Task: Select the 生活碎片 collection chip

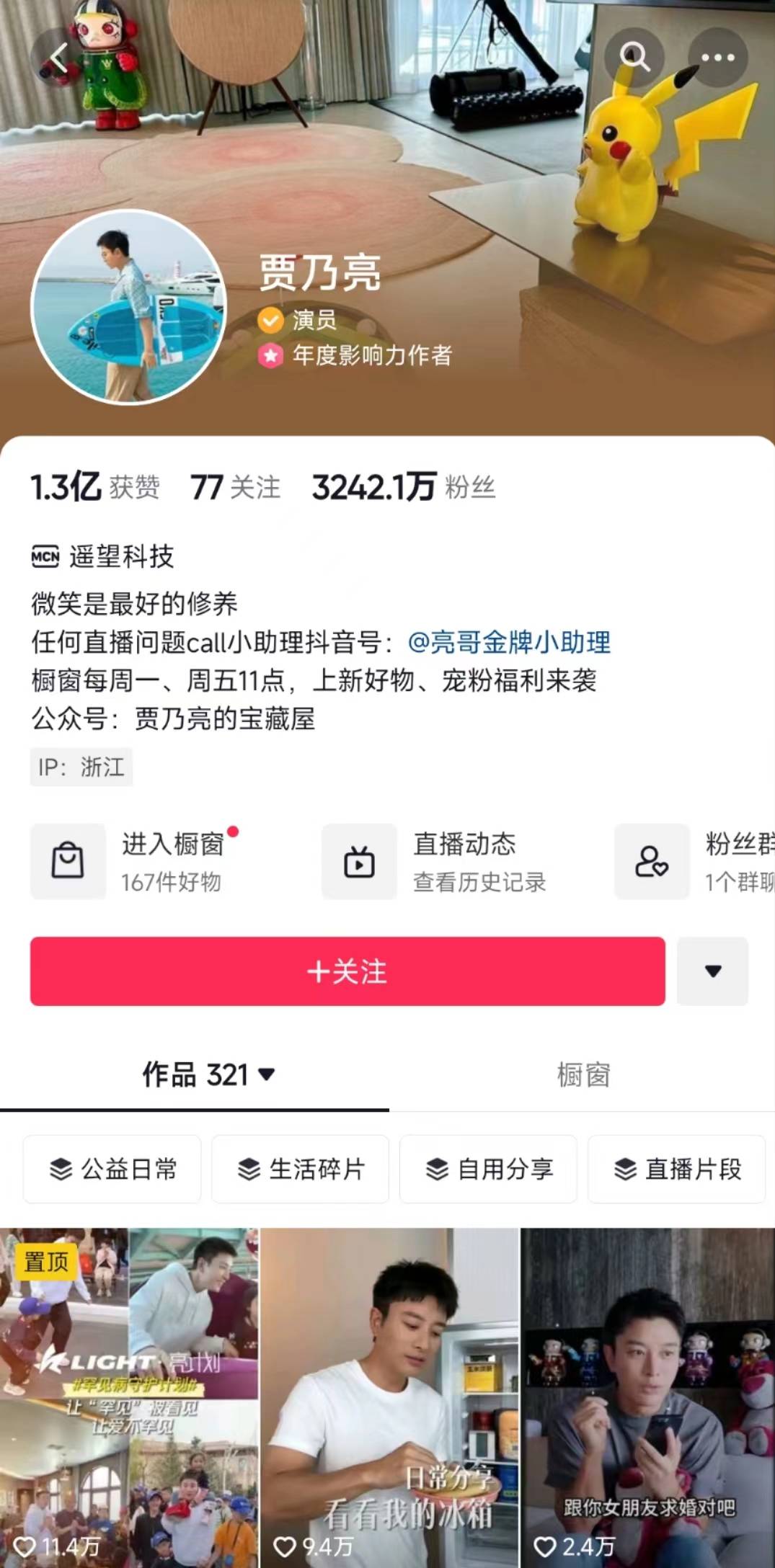Action: [x=300, y=1169]
